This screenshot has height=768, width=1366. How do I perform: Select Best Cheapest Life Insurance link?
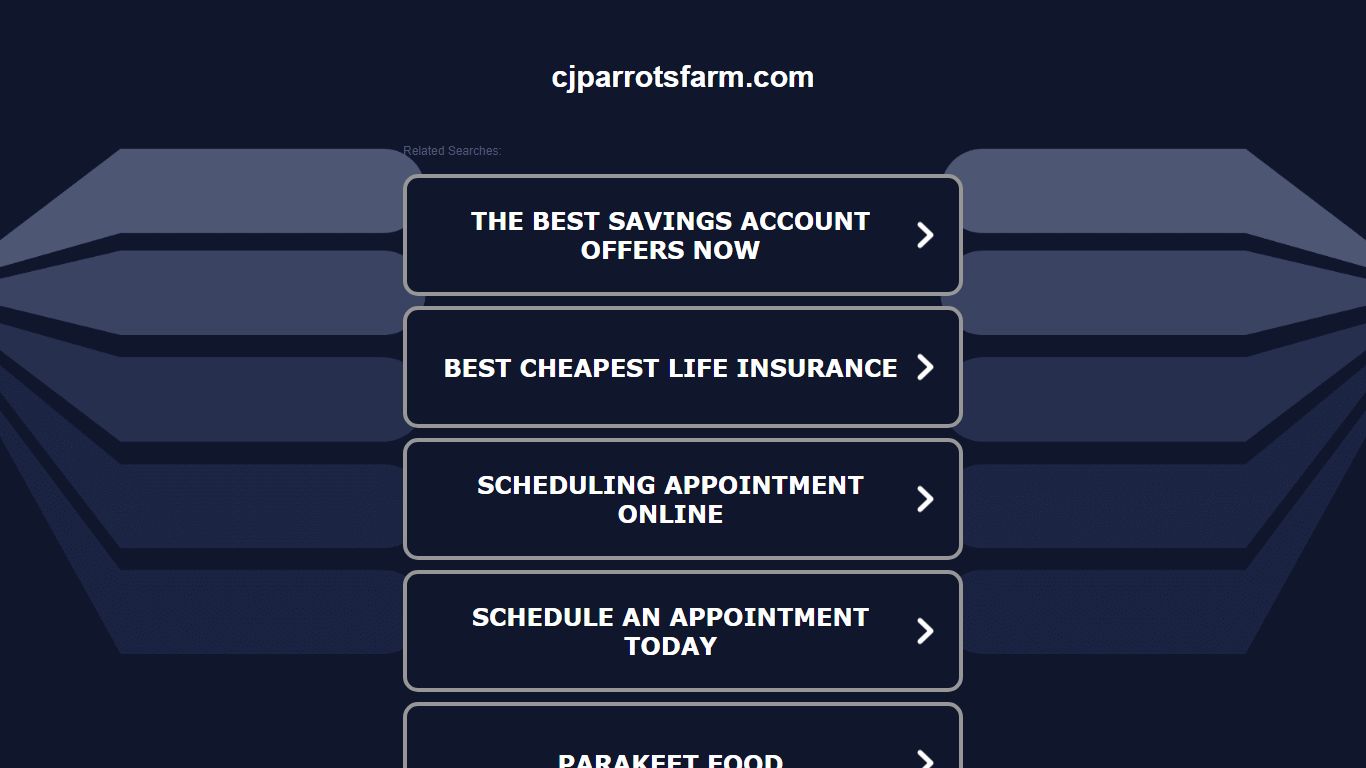[682, 367]
